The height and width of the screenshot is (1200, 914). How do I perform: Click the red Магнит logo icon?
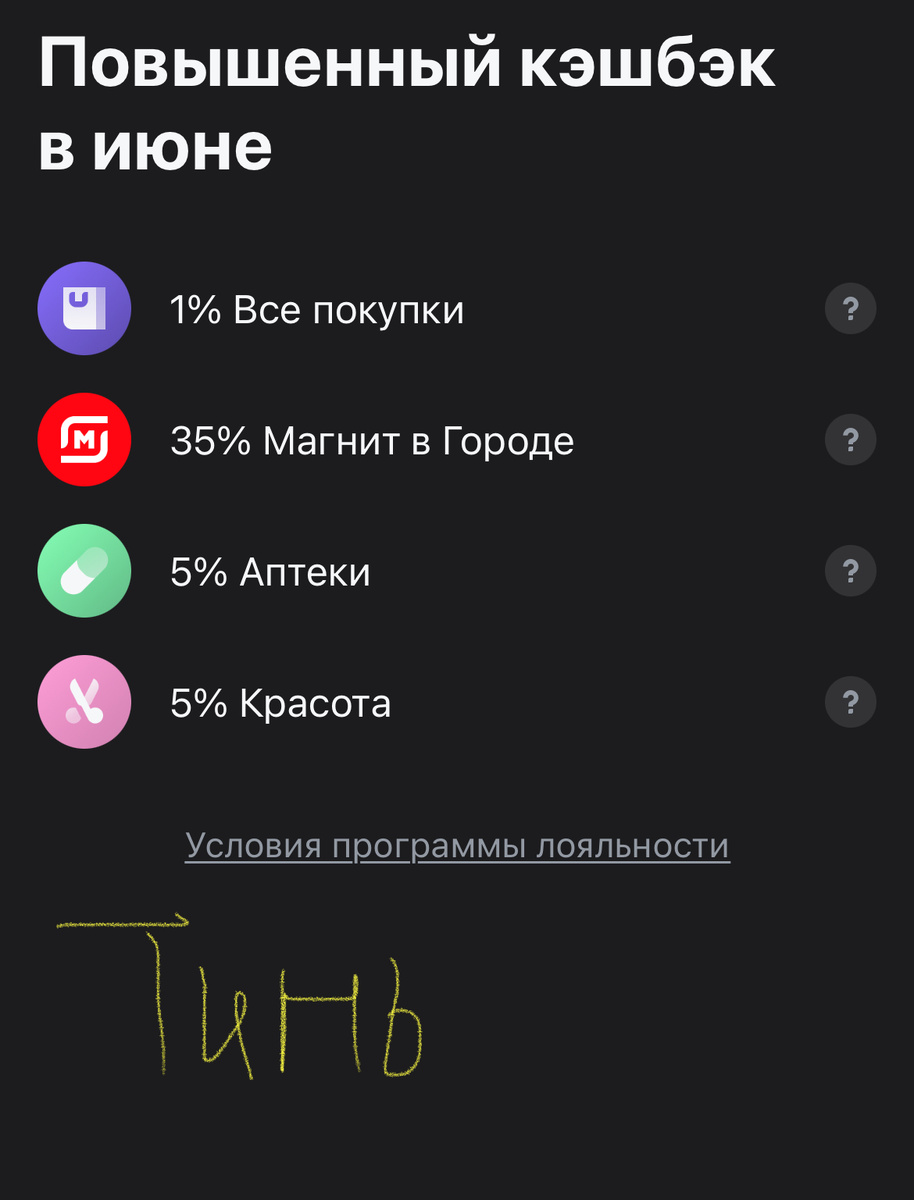pyautogui.click(x=84, y=440)
